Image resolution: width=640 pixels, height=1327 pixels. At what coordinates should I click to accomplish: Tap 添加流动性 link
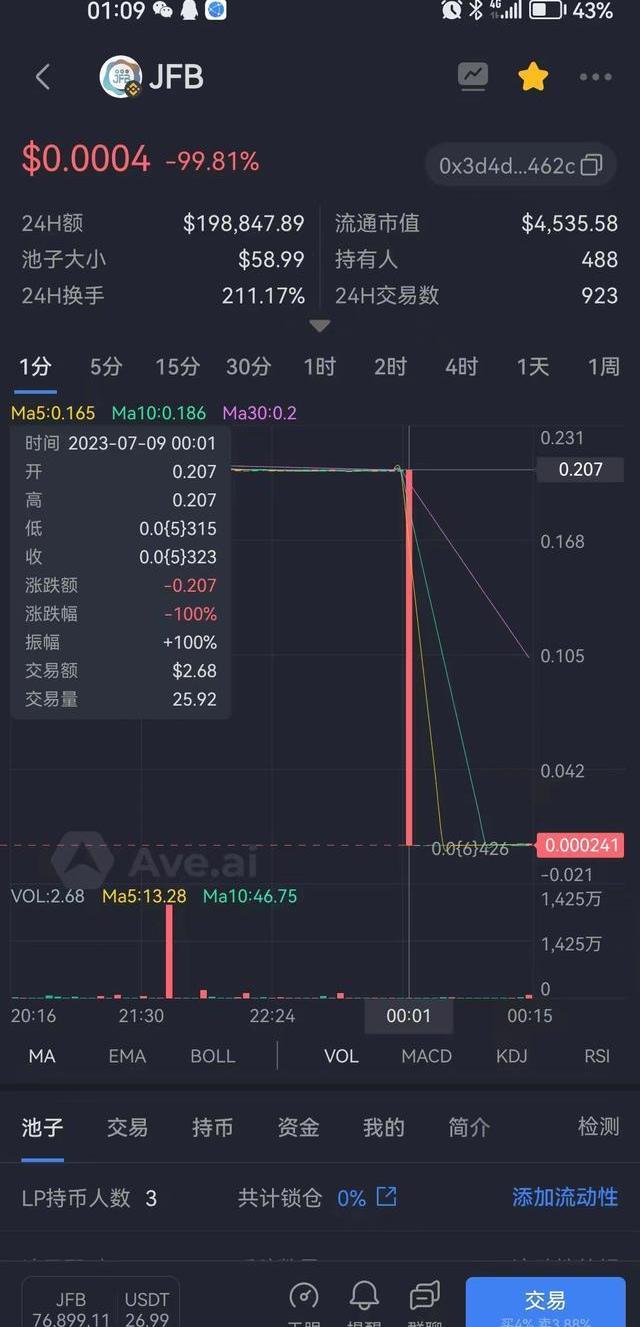(565, 1197)
